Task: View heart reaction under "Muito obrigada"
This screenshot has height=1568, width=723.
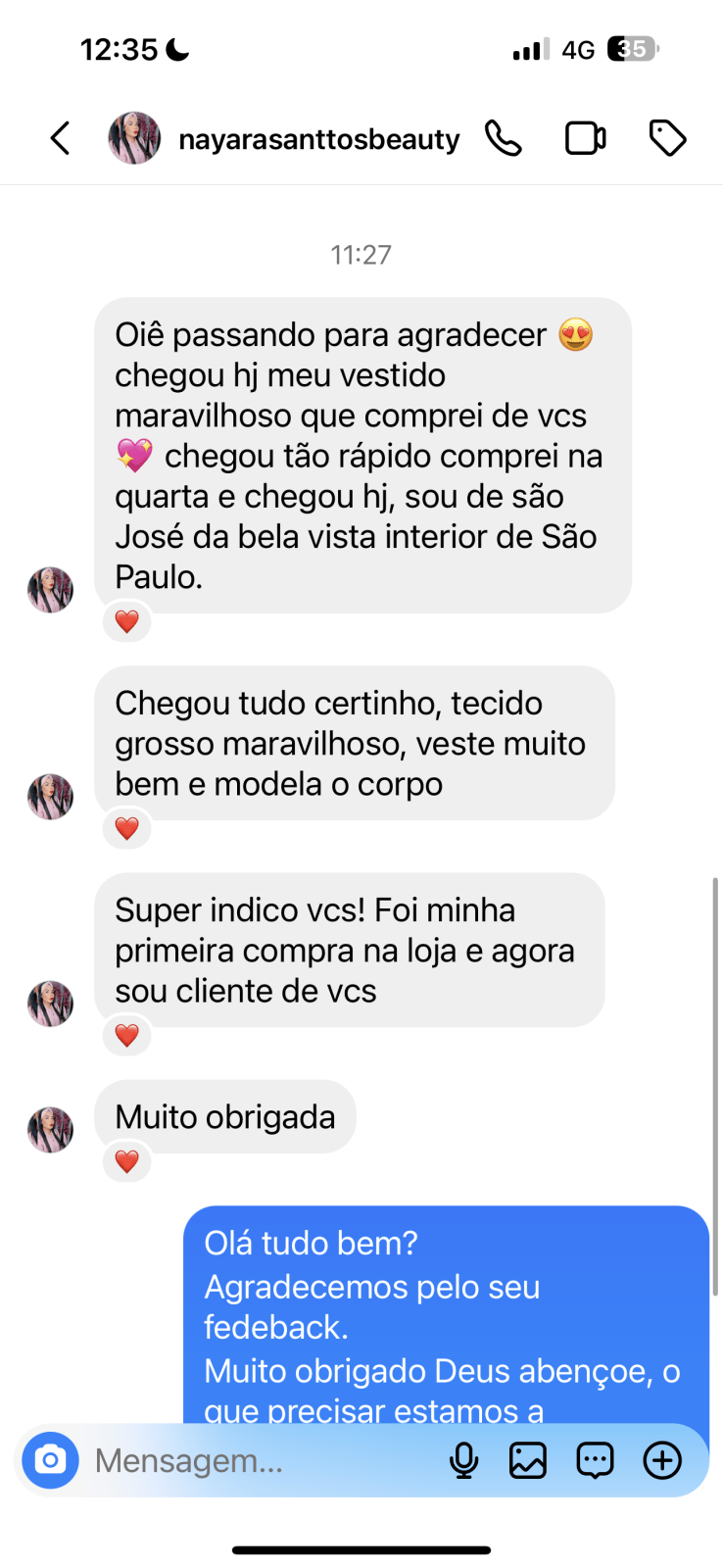Action: coord(127,1162)
